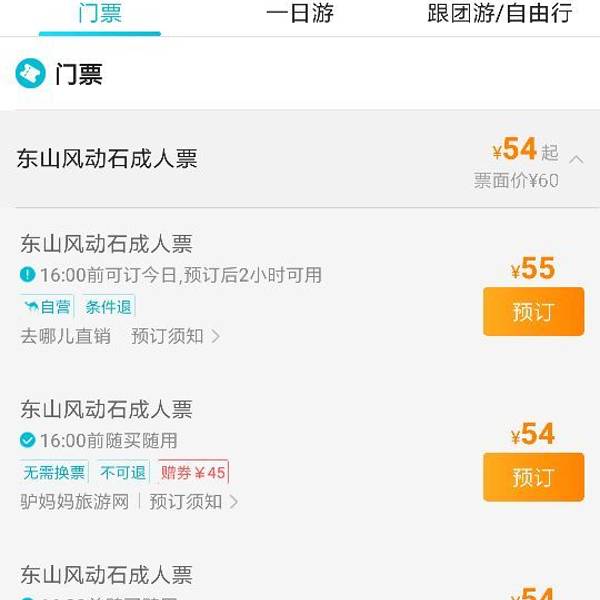Tap 预订 for the ¥54 驴妈妈旅游网 ticket

[x=533, y=477]
